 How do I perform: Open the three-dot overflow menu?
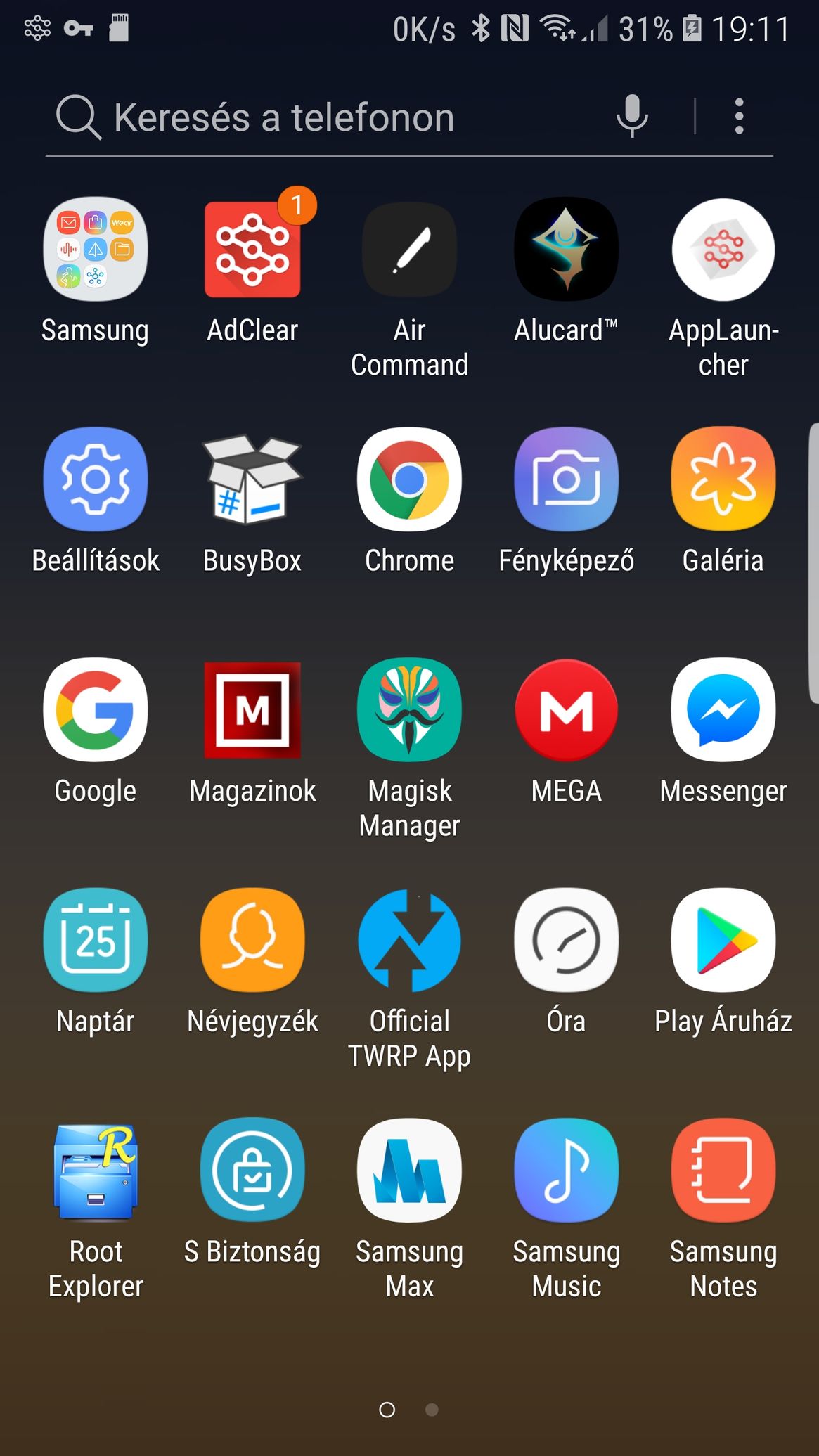(738, 116)
